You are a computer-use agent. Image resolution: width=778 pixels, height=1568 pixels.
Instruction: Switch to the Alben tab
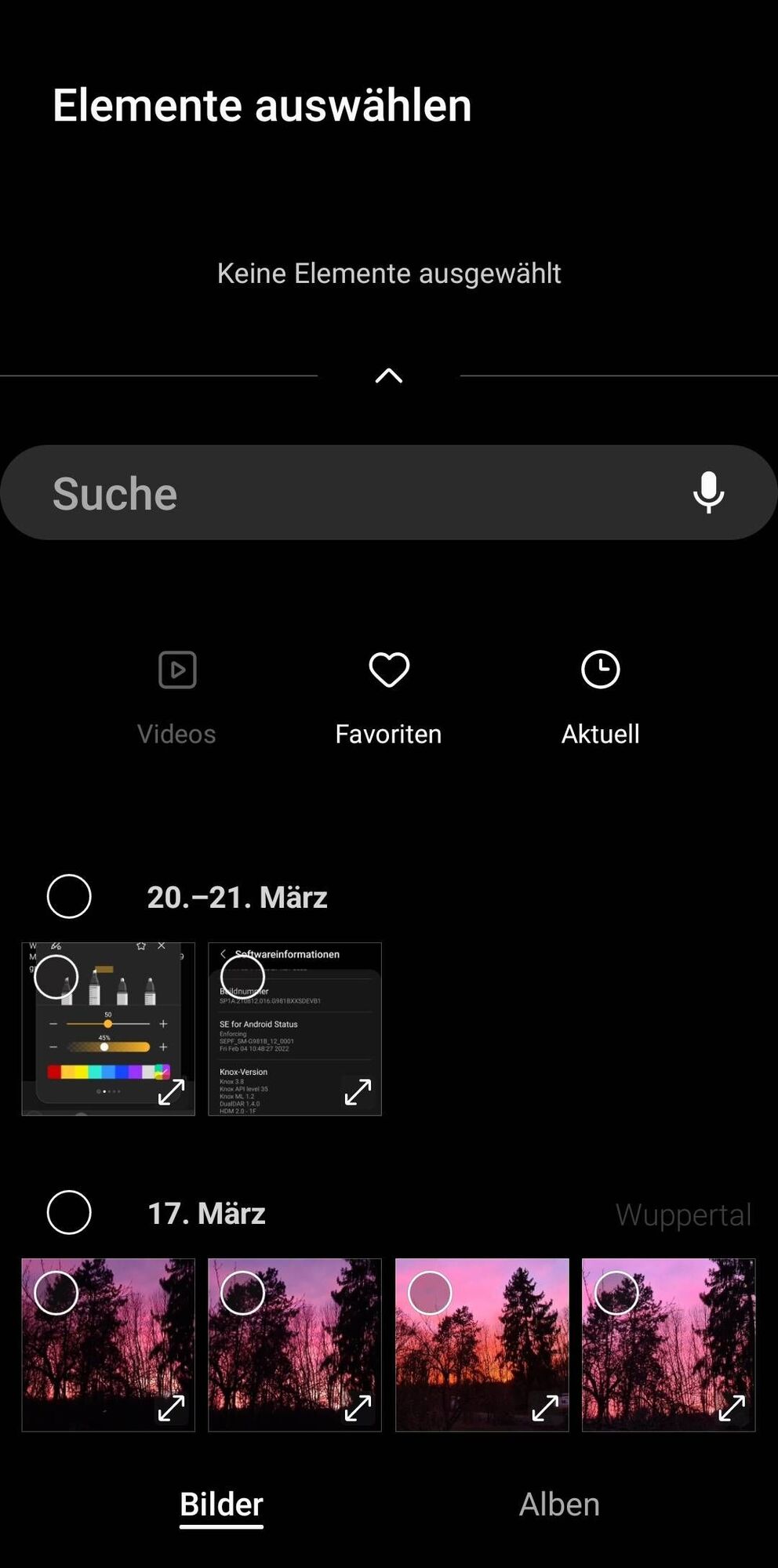pos(559,1504)
